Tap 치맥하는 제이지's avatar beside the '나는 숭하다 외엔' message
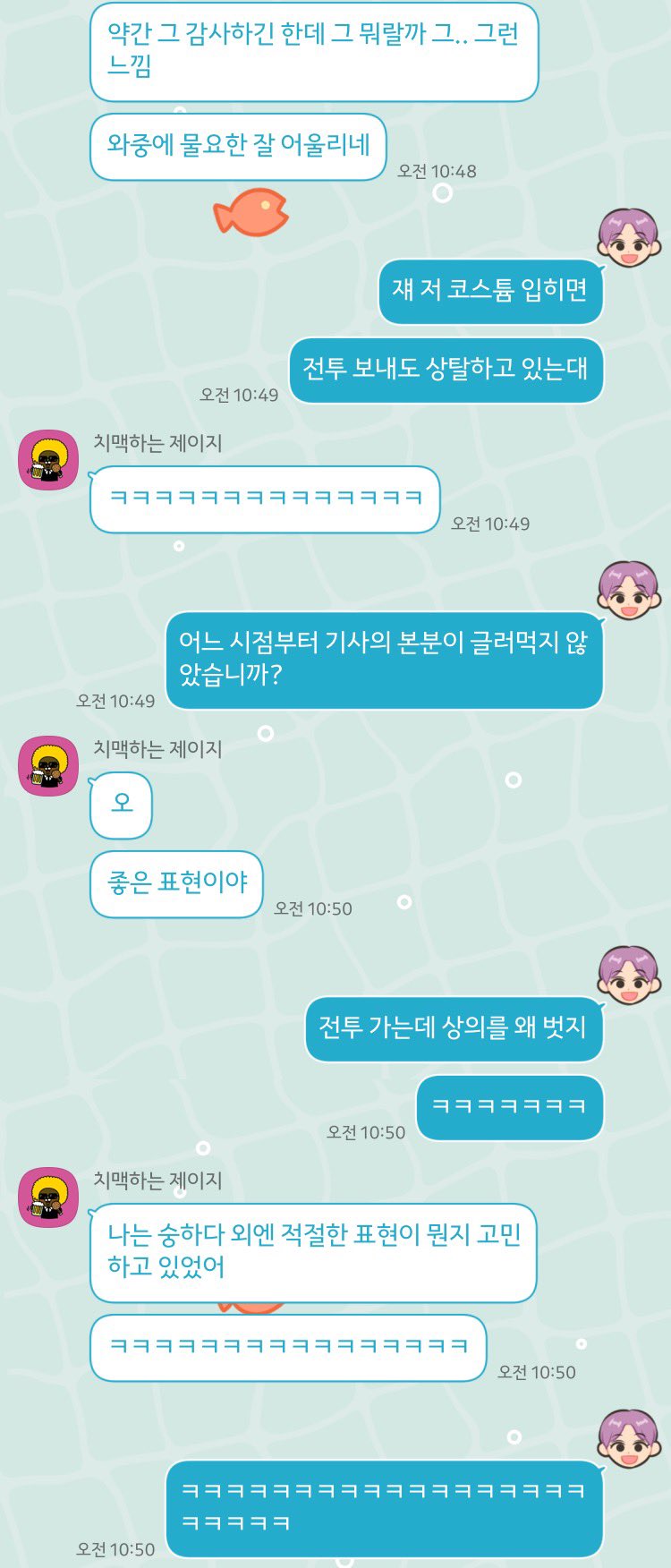The height and width of the screenshot is (1568, 671). click(48, 1197)
